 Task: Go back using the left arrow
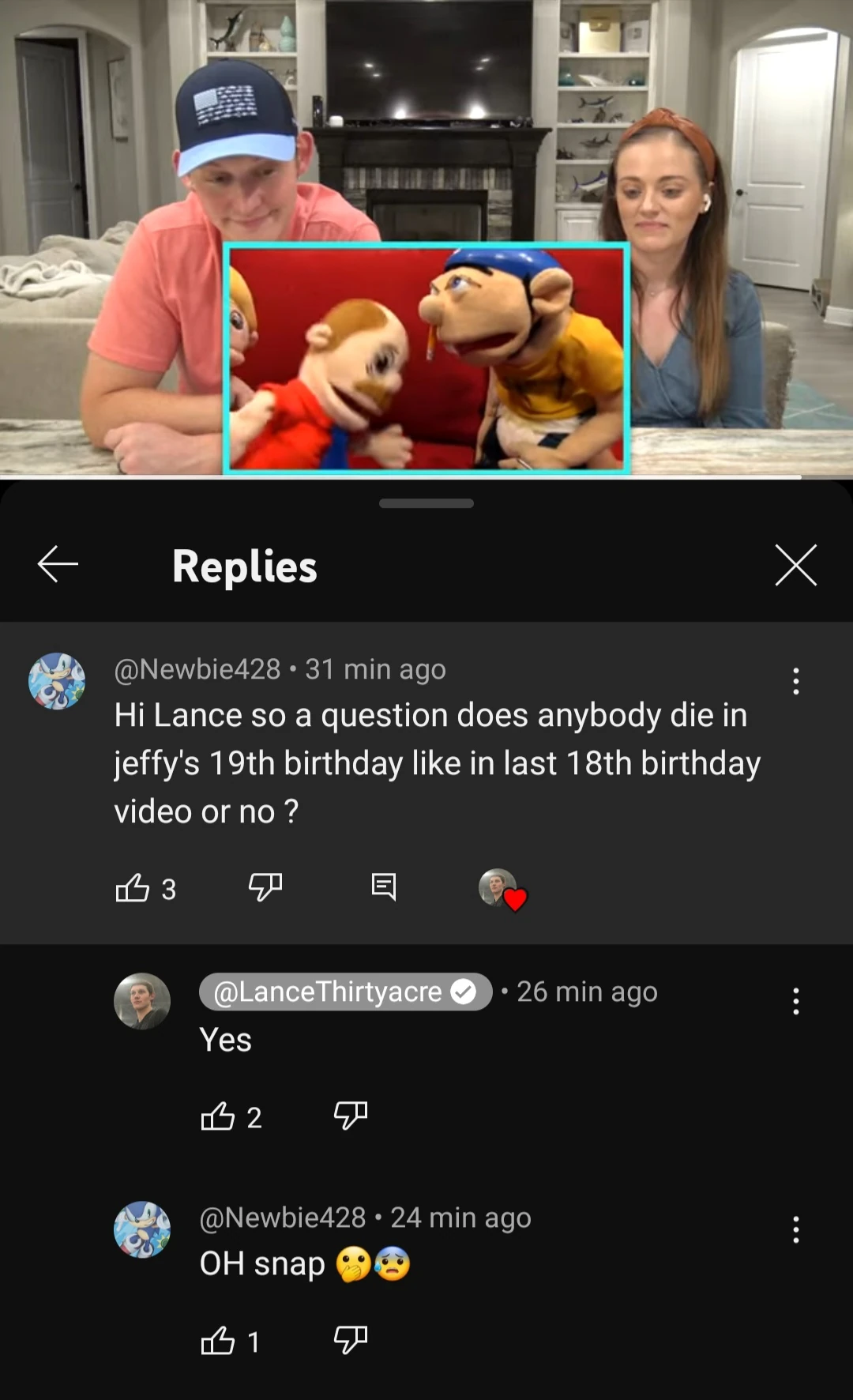coord(56,564)
